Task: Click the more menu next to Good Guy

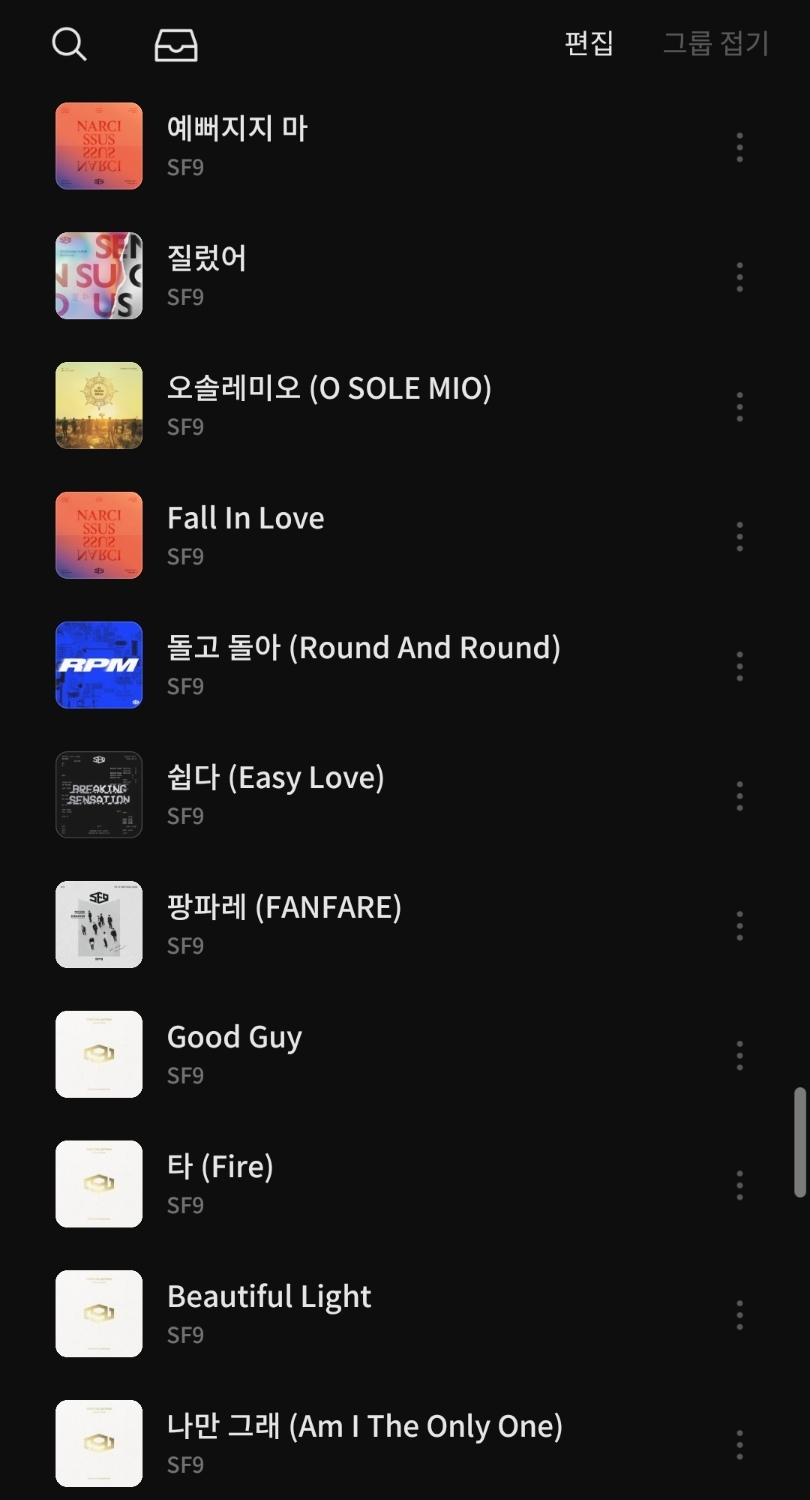Action: pos(739,1054)
